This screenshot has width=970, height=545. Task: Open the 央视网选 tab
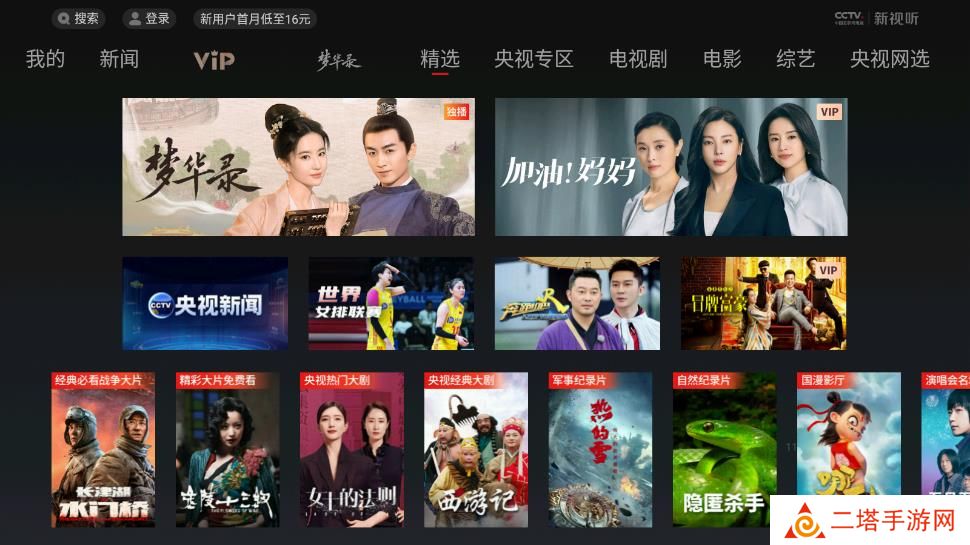coord(889,59)
